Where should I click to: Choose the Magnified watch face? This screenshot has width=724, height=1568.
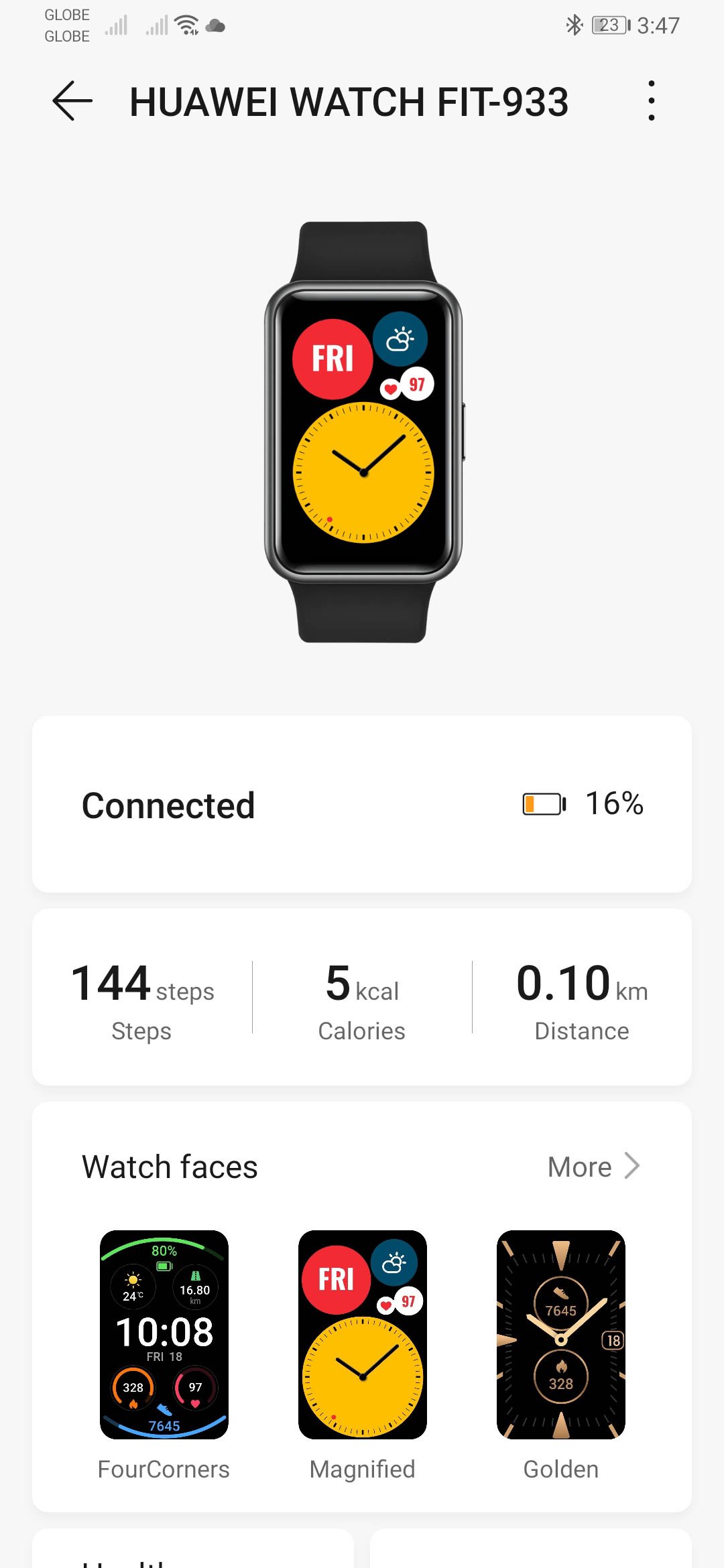point(362,1335)
